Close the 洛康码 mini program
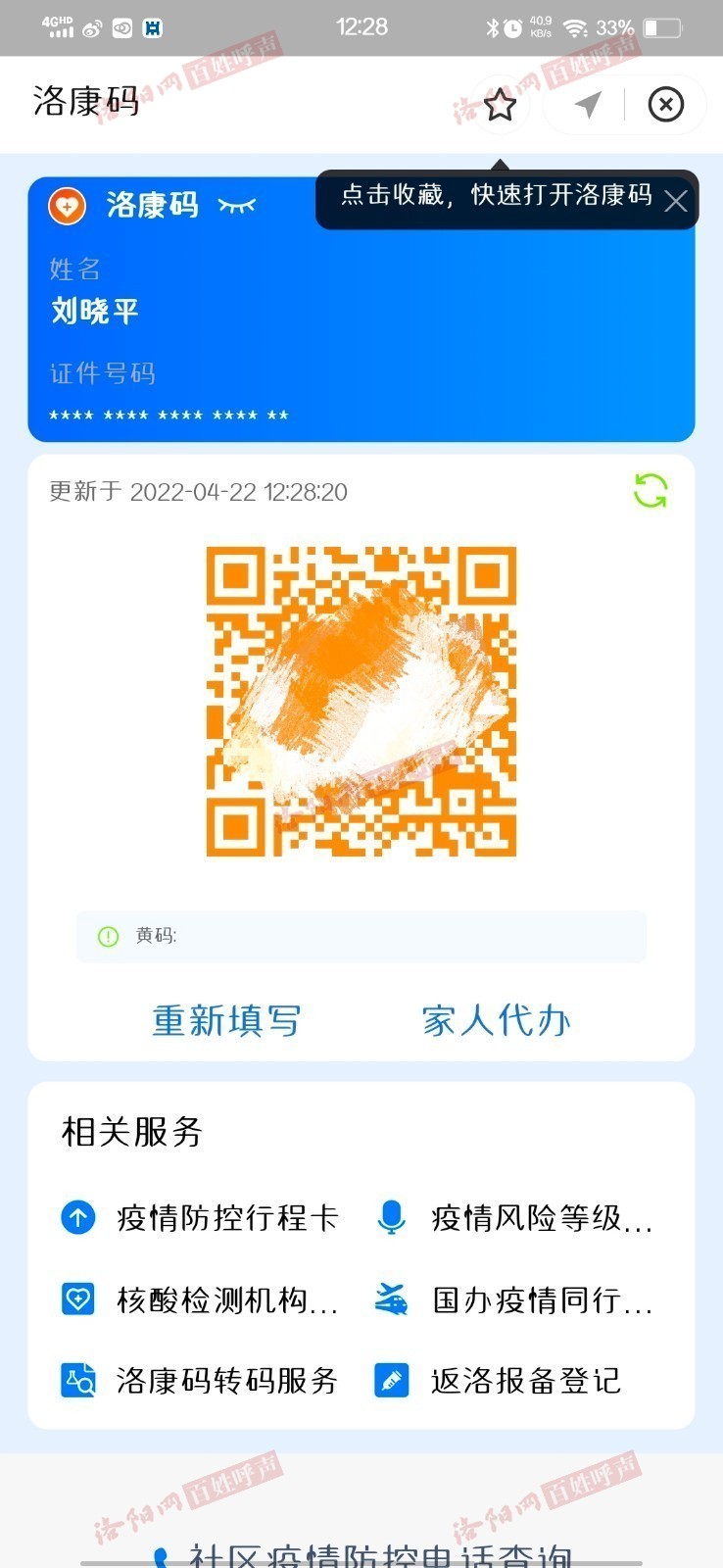 [666, 104]
